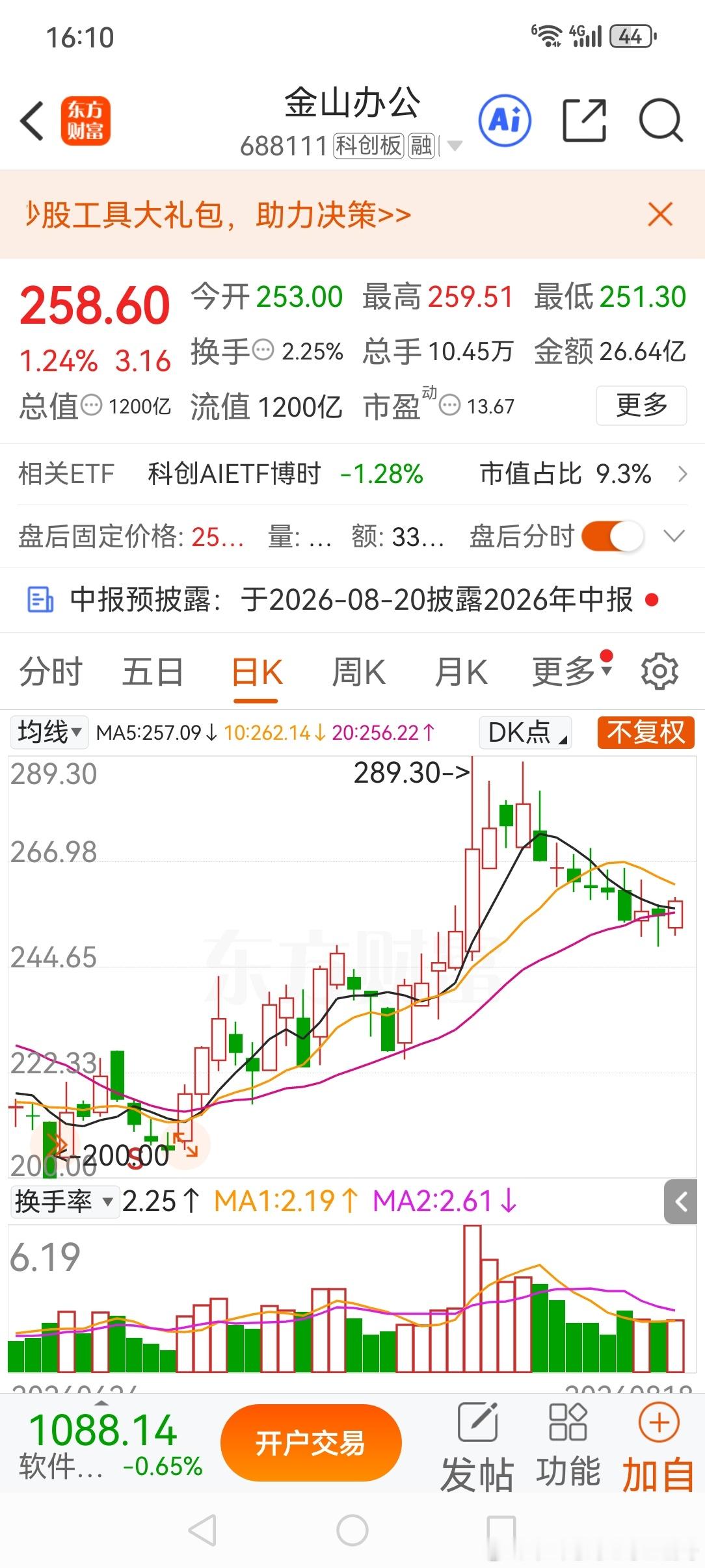The width and height of the screenshot is (705, 1568).
Task: Open the 换手率 sub-indicator dropdown
Action: click(64, 1201)
